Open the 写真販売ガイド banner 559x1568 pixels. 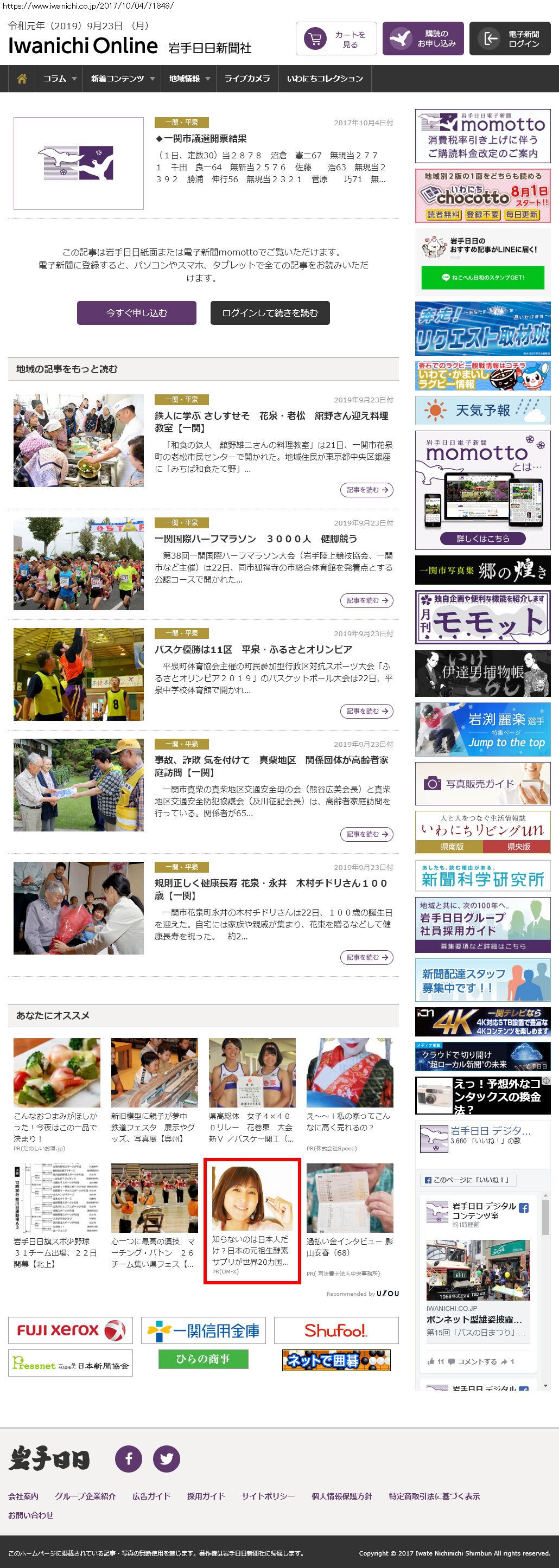482,784
